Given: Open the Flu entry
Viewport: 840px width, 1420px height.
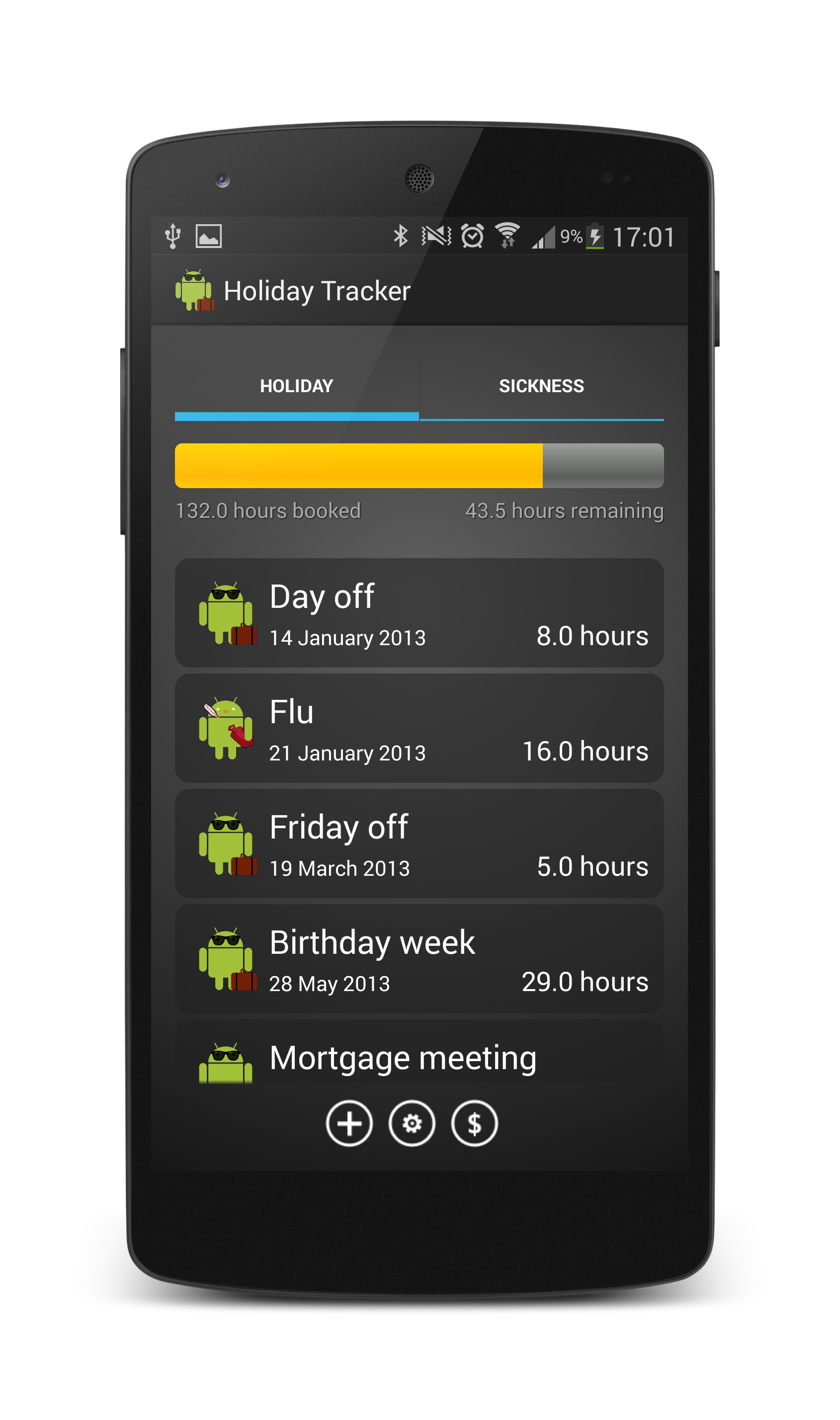Looking at the screenshot, I should coord(420,729).
